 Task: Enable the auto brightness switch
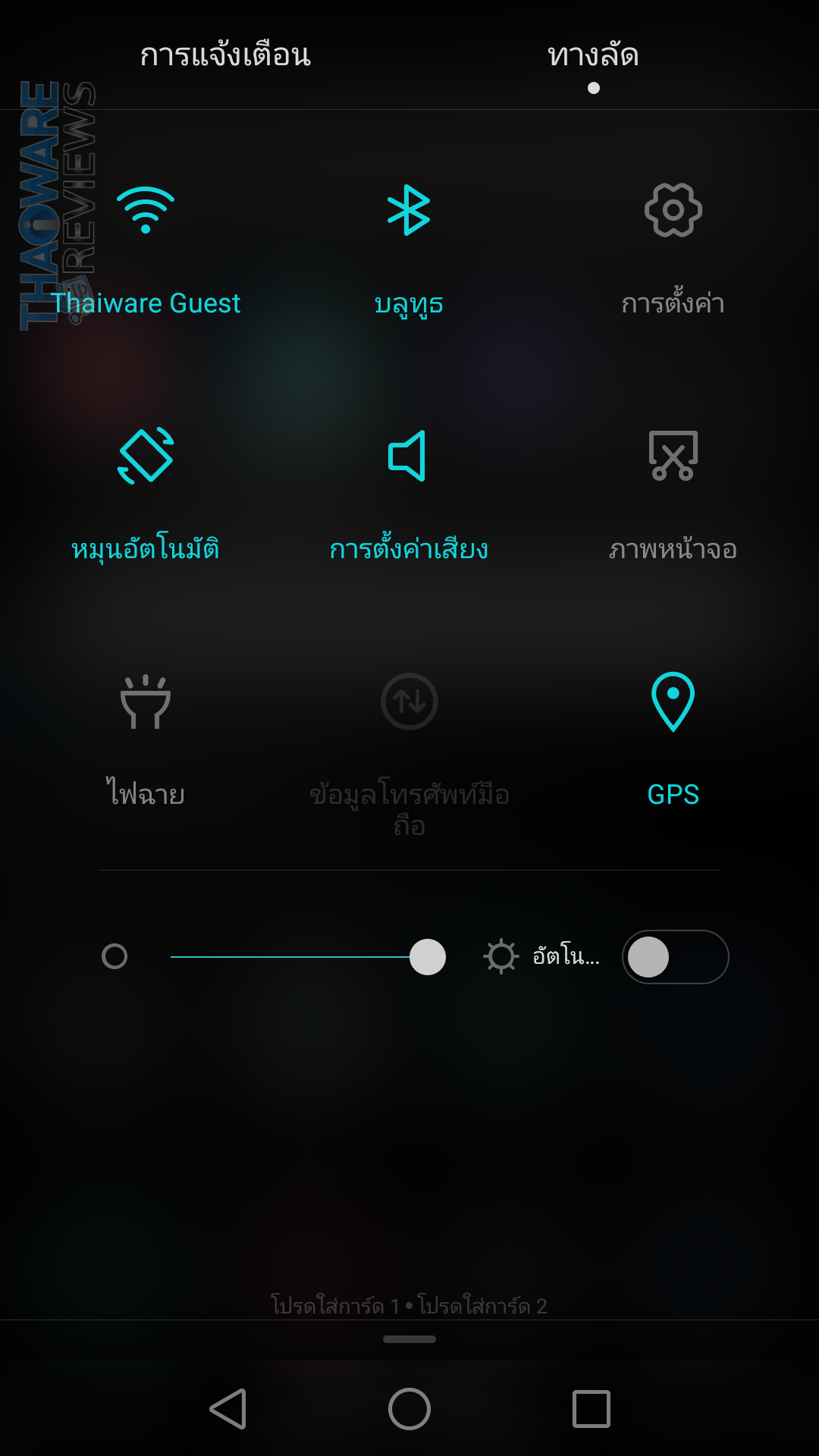[x=675, y=957]
